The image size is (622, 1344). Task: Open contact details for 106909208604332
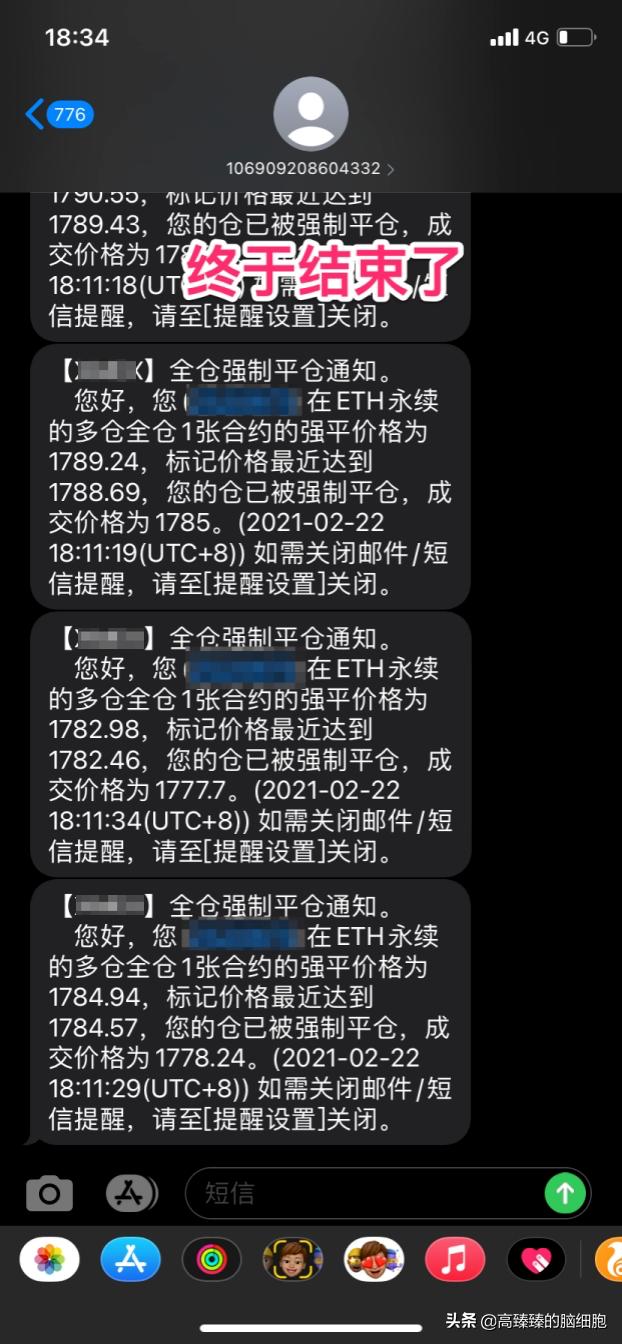click(x=311, y=130)
